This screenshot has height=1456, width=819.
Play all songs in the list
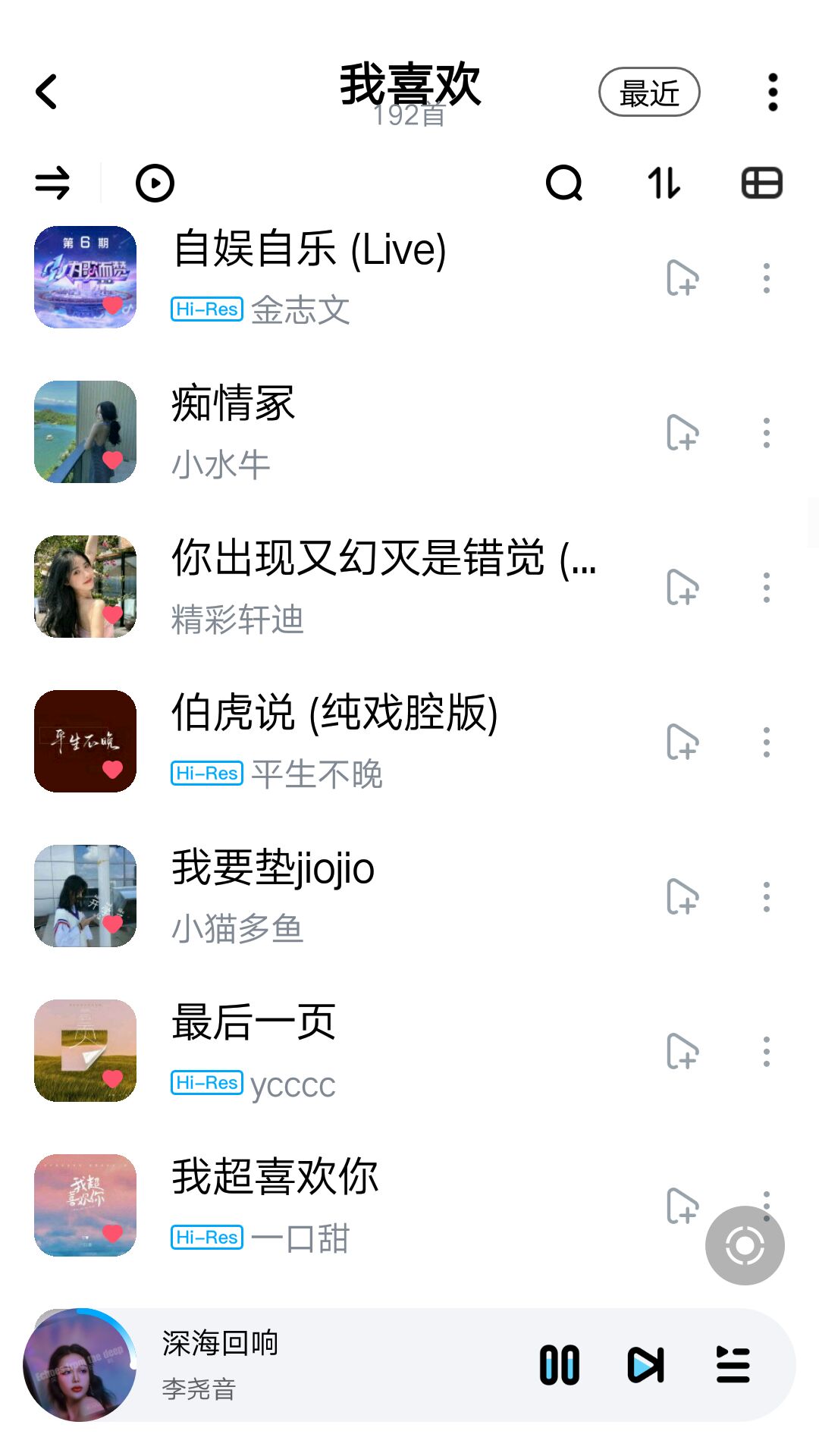[x=155, y=184]
